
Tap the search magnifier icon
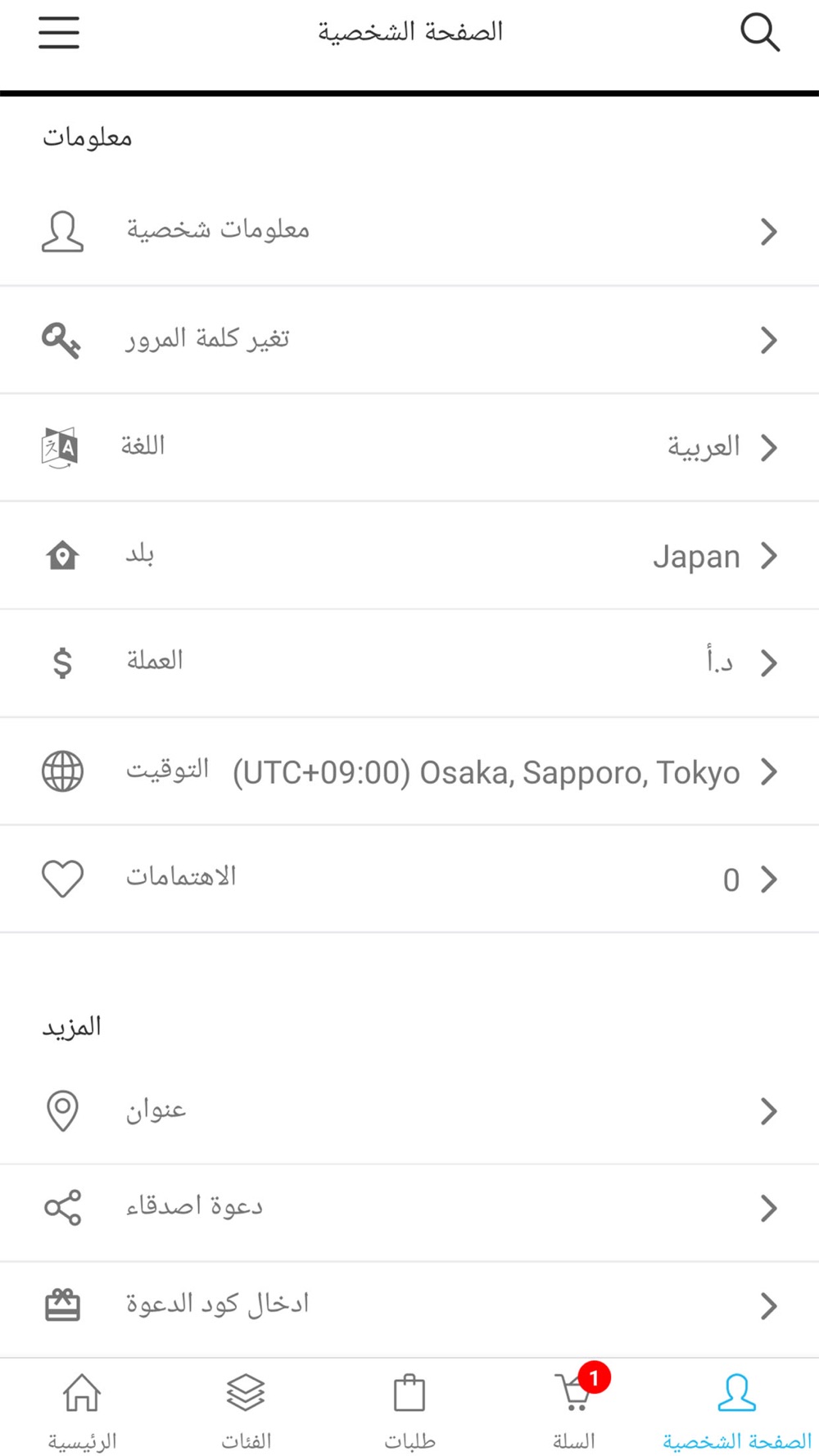point(759,33)
